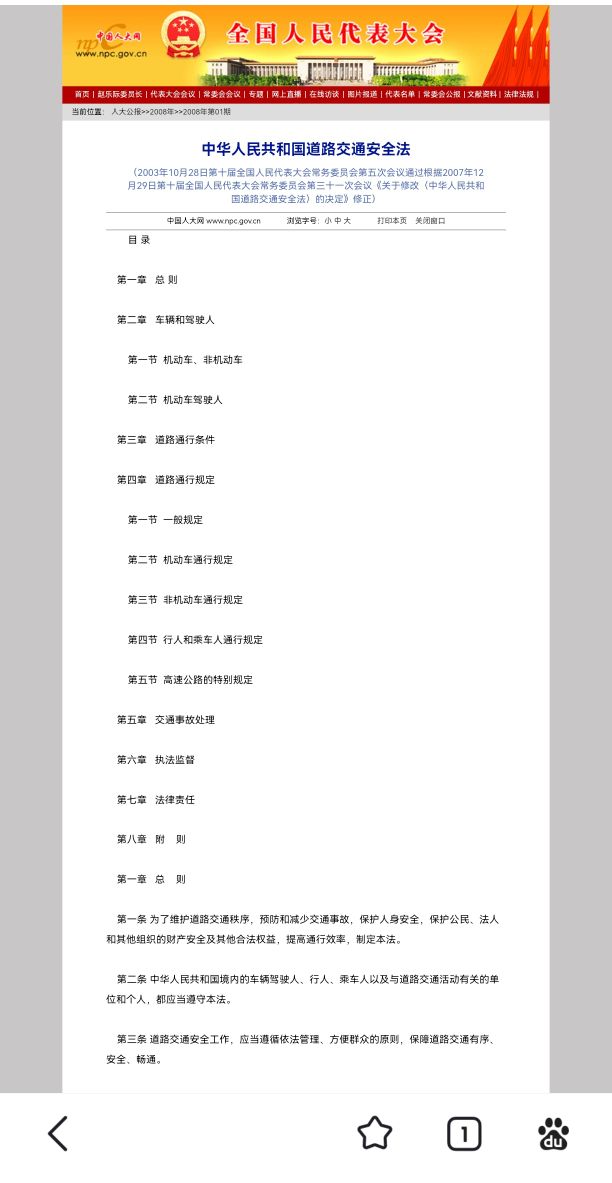Viewport: 612px width, 1183px height.
Task: Open 网上直播 page
Action: tap(286, 94)
